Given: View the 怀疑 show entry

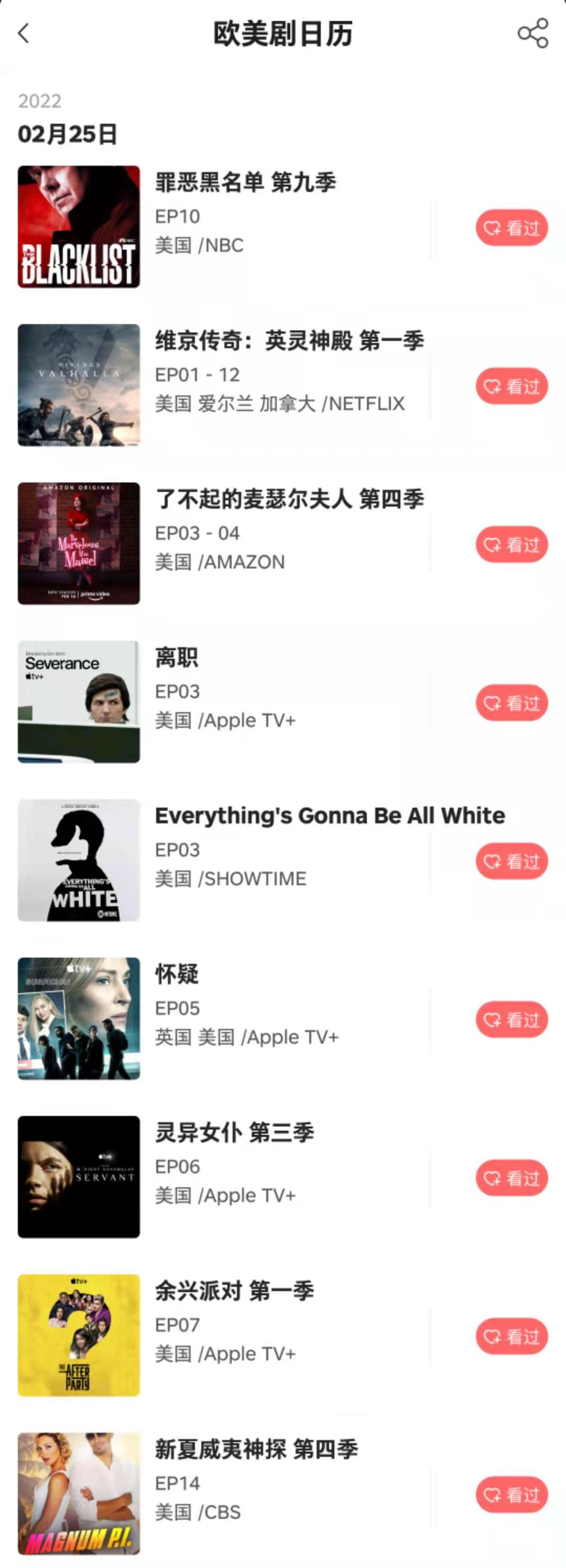Looking at the screenshot, I should 177,974.
